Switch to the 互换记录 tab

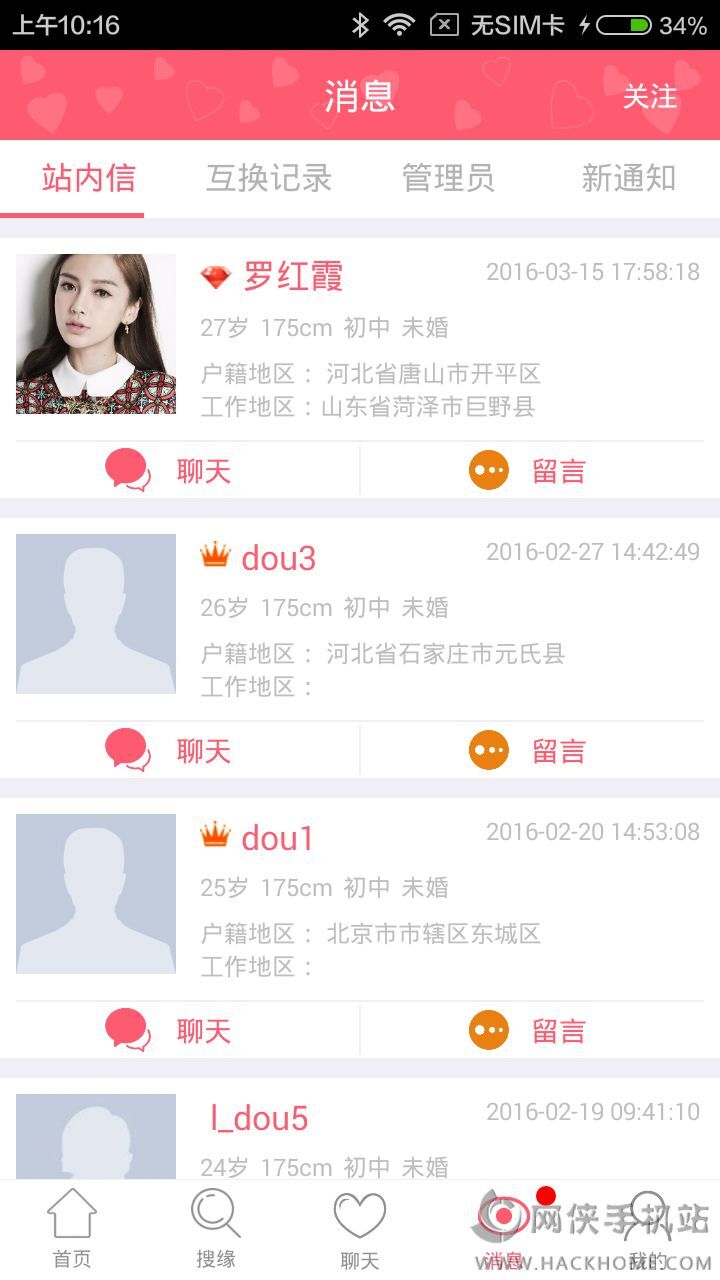point(269,178)
